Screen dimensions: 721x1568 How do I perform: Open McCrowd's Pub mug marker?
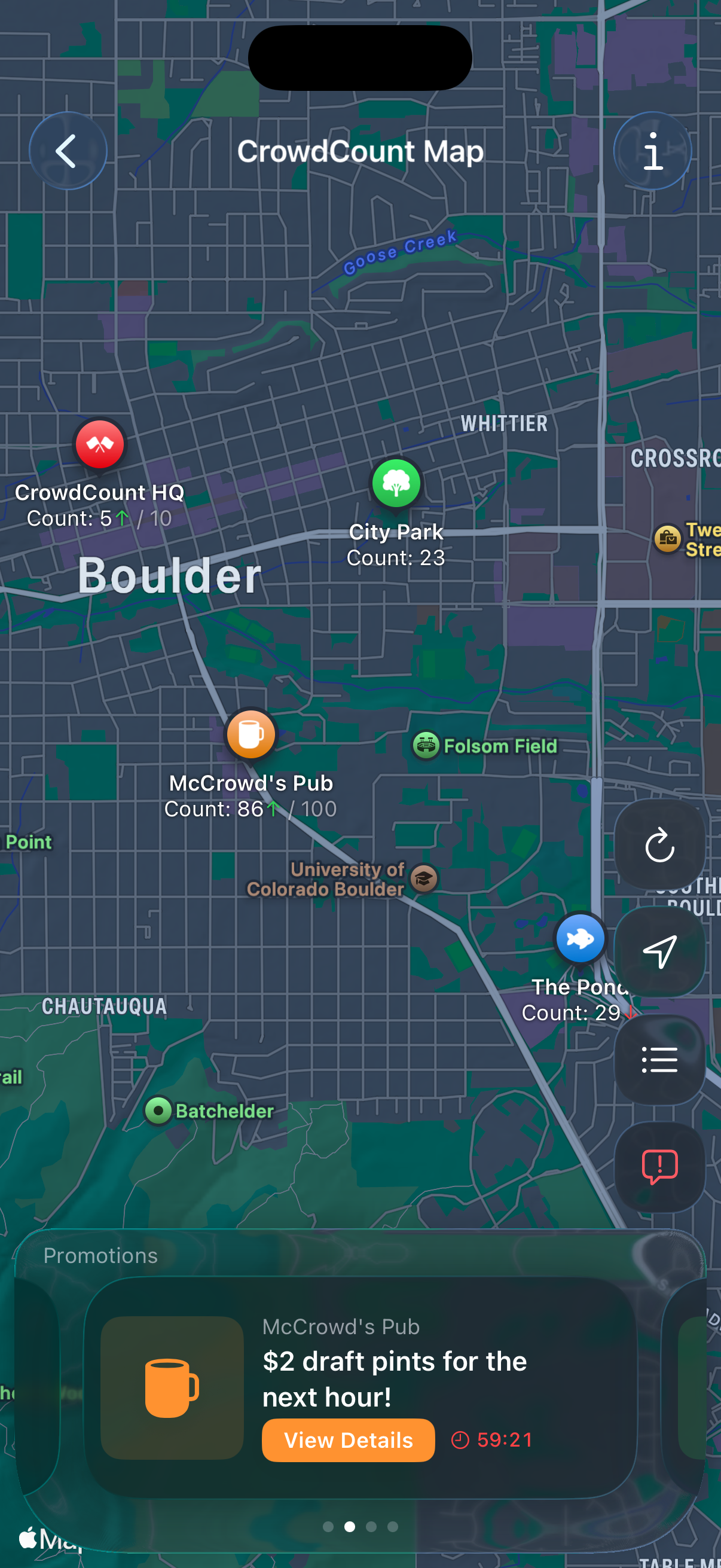pos(250,734)
